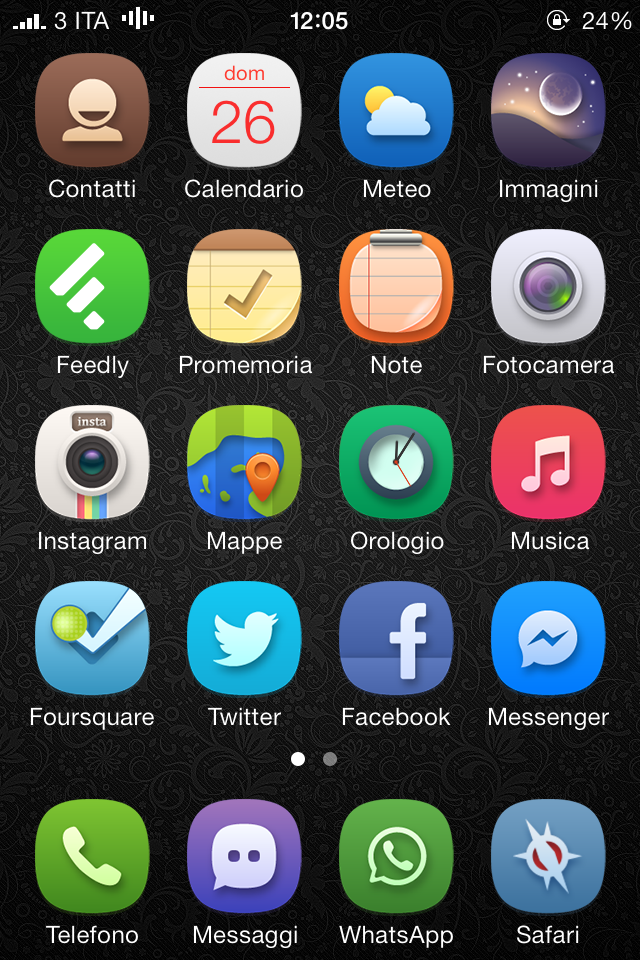This screenshot has height=960, width=640.
Task: Open the Safari browser
Action: click(x=548, y=858)
